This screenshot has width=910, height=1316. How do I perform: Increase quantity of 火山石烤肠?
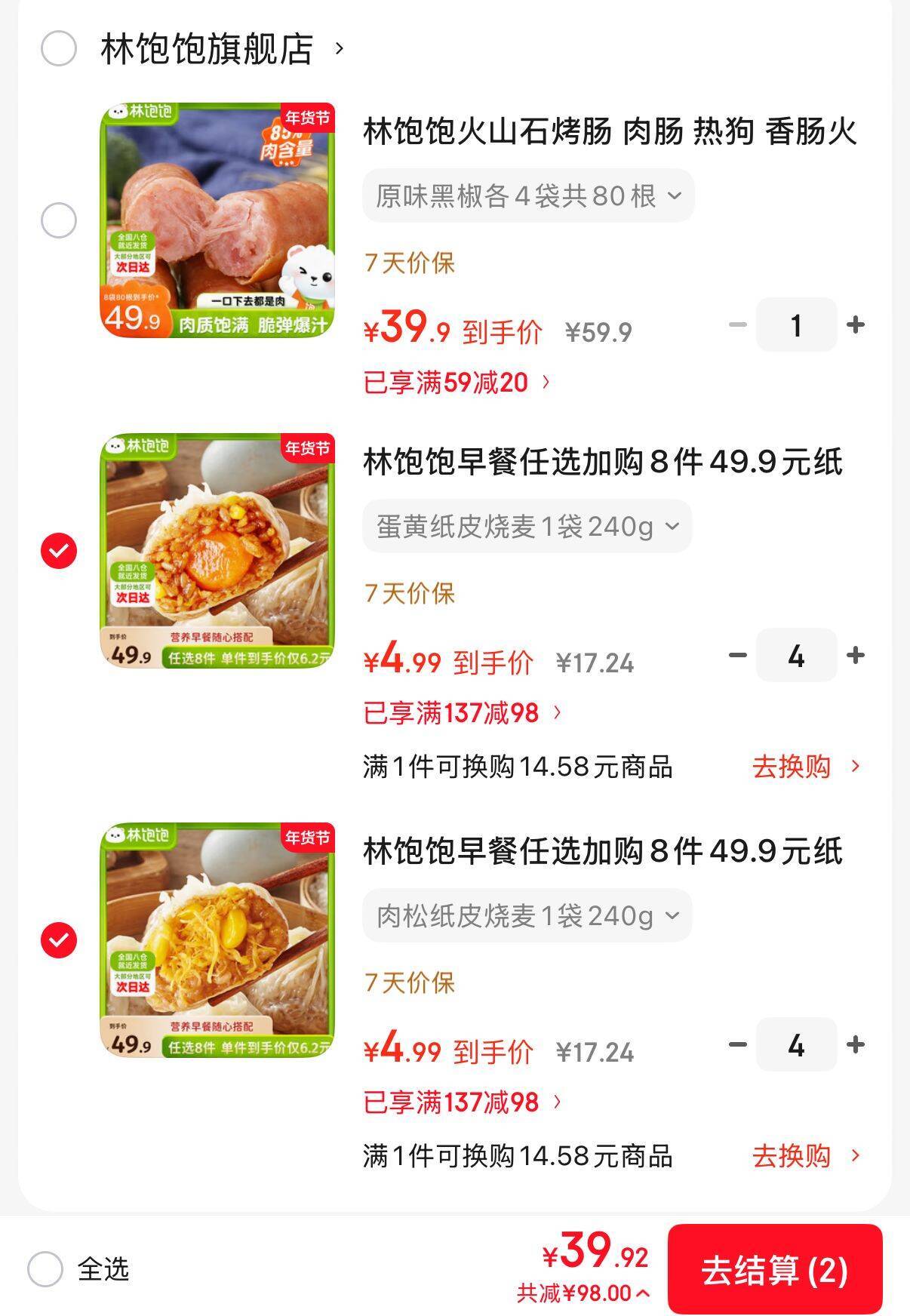855,324
